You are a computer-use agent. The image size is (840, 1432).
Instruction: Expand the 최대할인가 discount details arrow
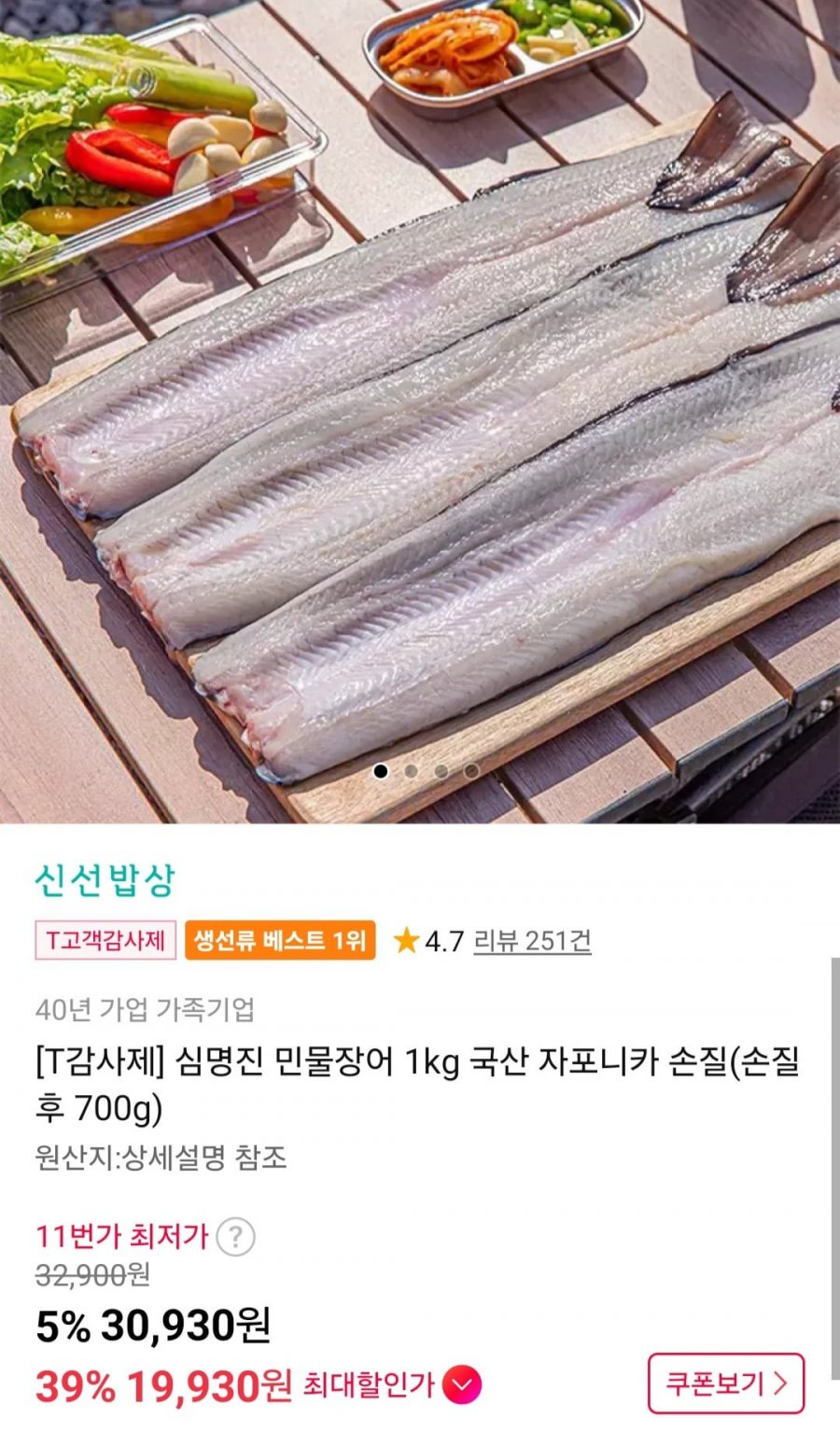[x=462, y=1384]
